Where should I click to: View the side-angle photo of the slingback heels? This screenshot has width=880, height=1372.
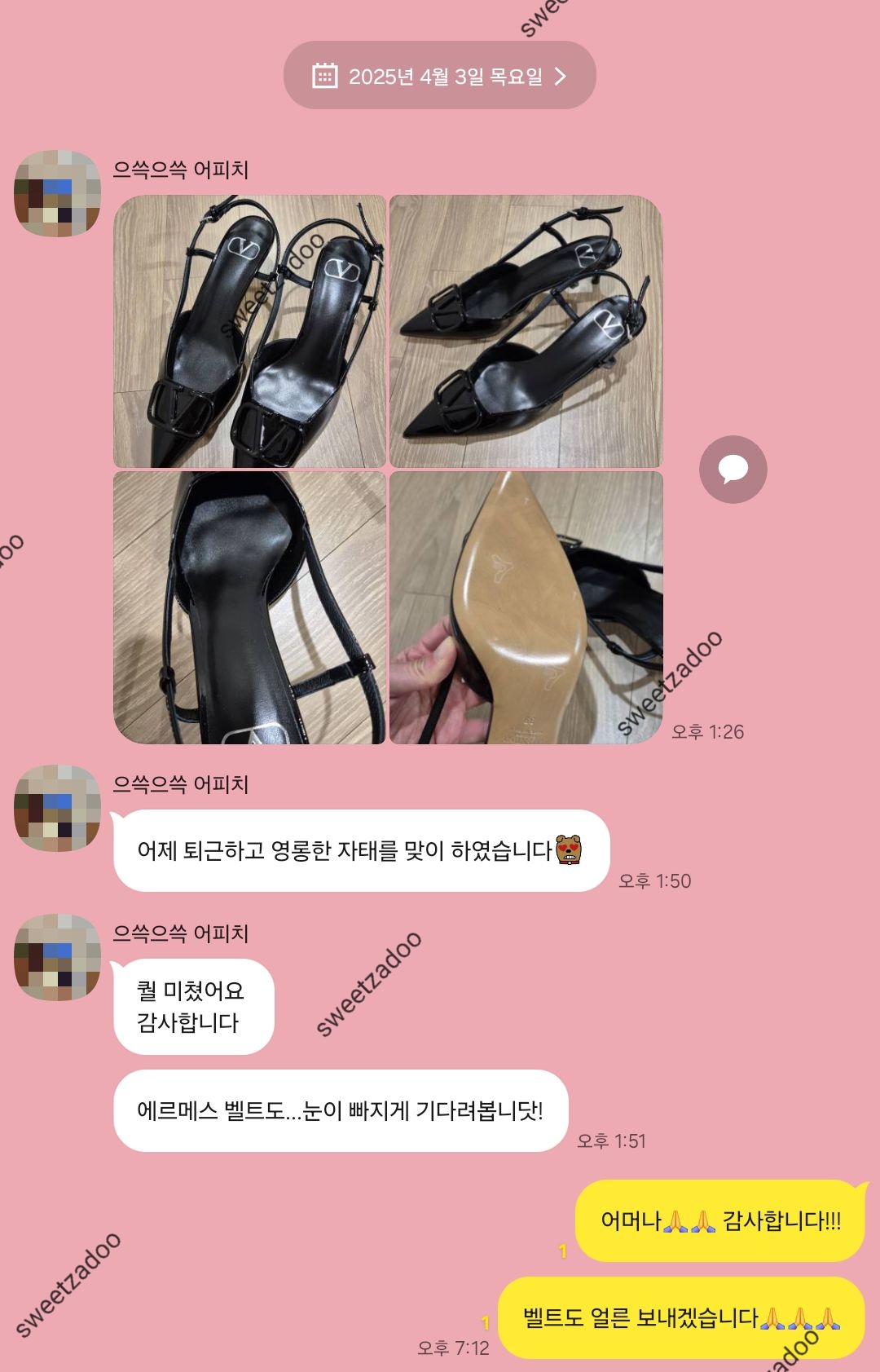[x=526, y=331]
